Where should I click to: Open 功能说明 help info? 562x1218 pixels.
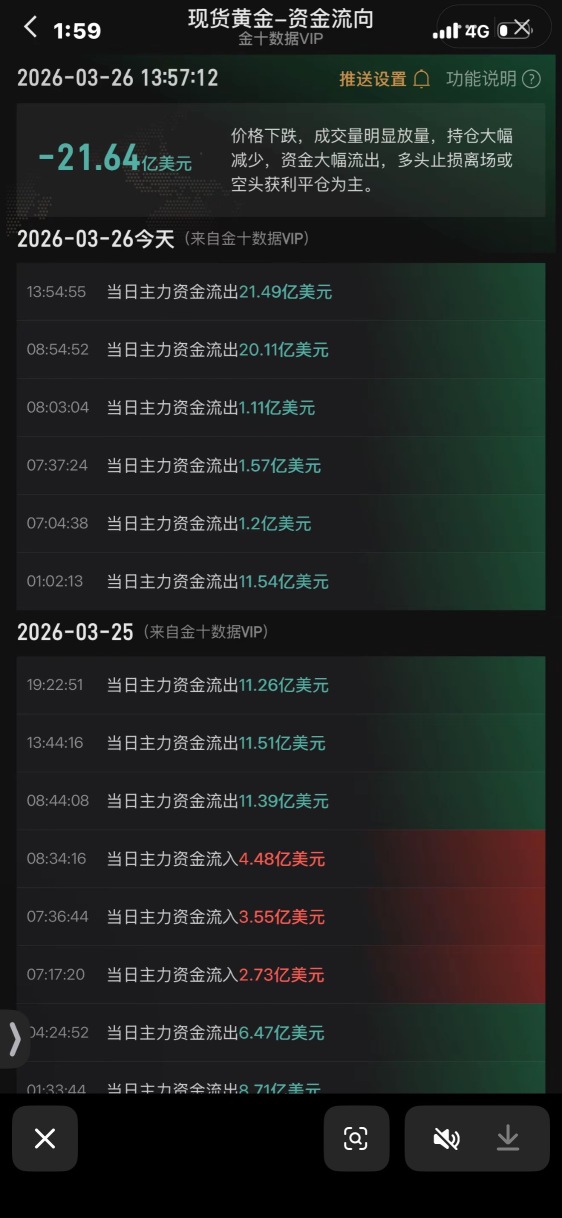(x=494, y=79)
